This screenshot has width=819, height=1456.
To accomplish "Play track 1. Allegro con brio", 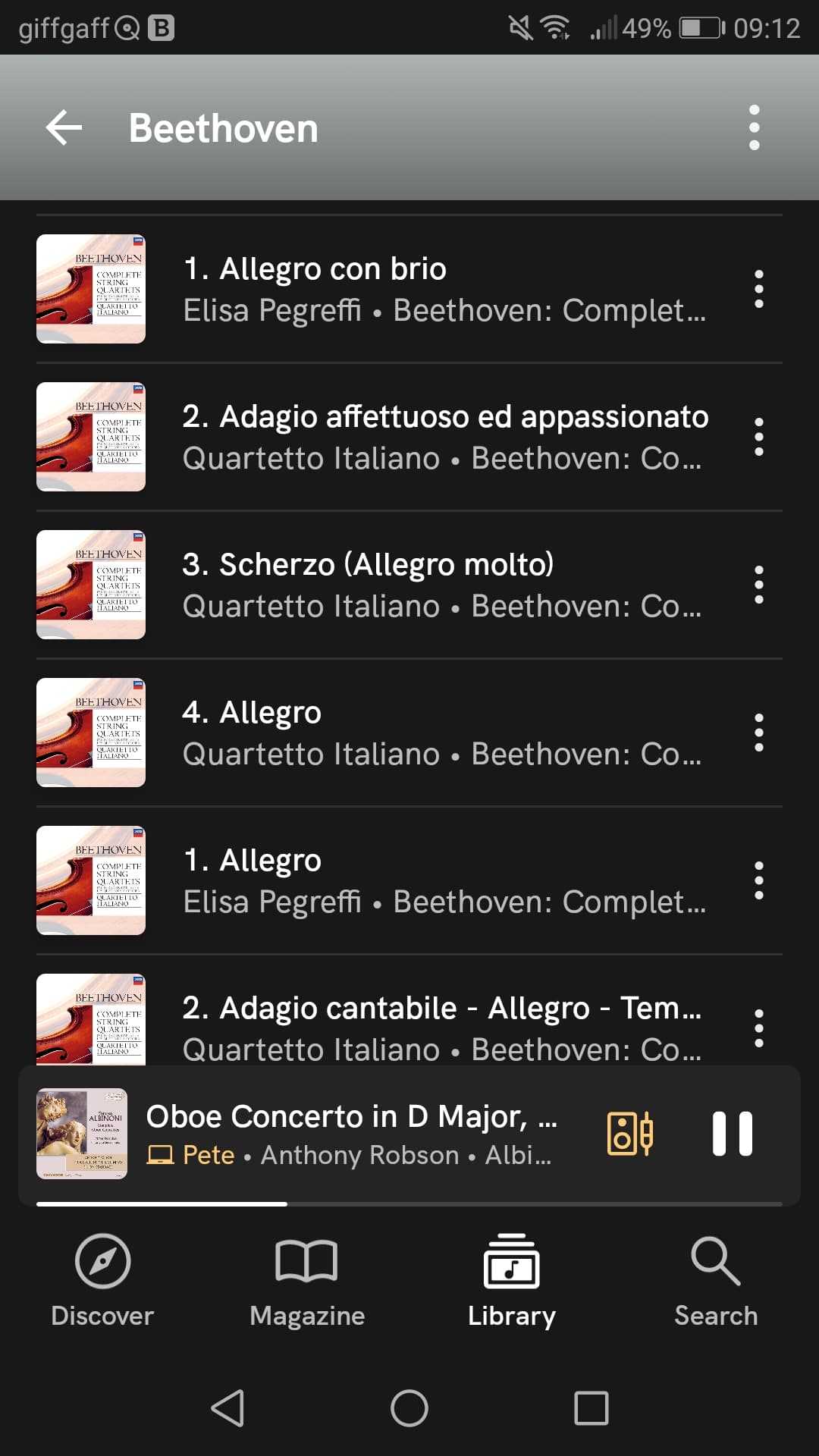I will click(444, 289).
